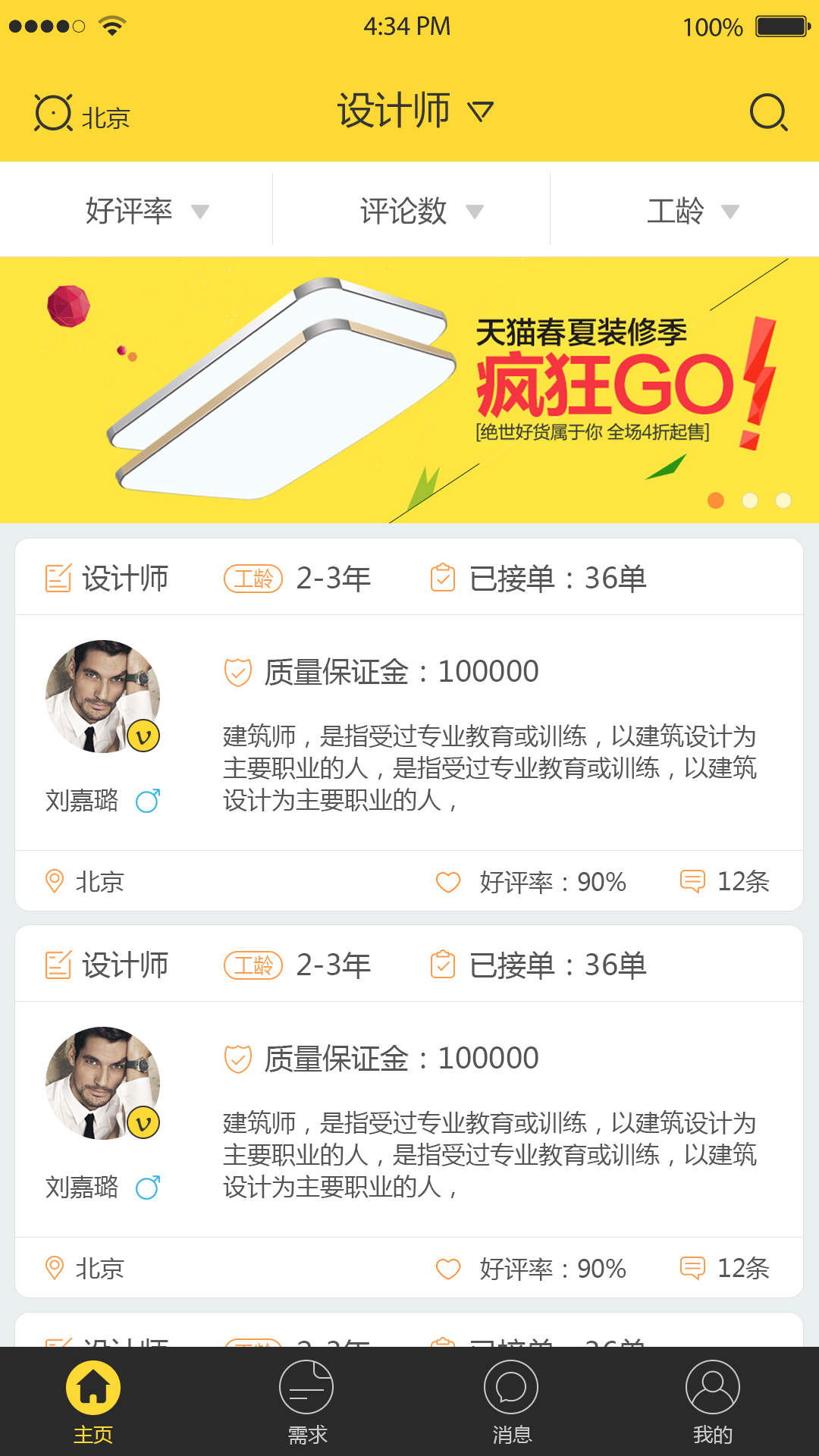Sort by 工龄

click(x=693, y=210)
